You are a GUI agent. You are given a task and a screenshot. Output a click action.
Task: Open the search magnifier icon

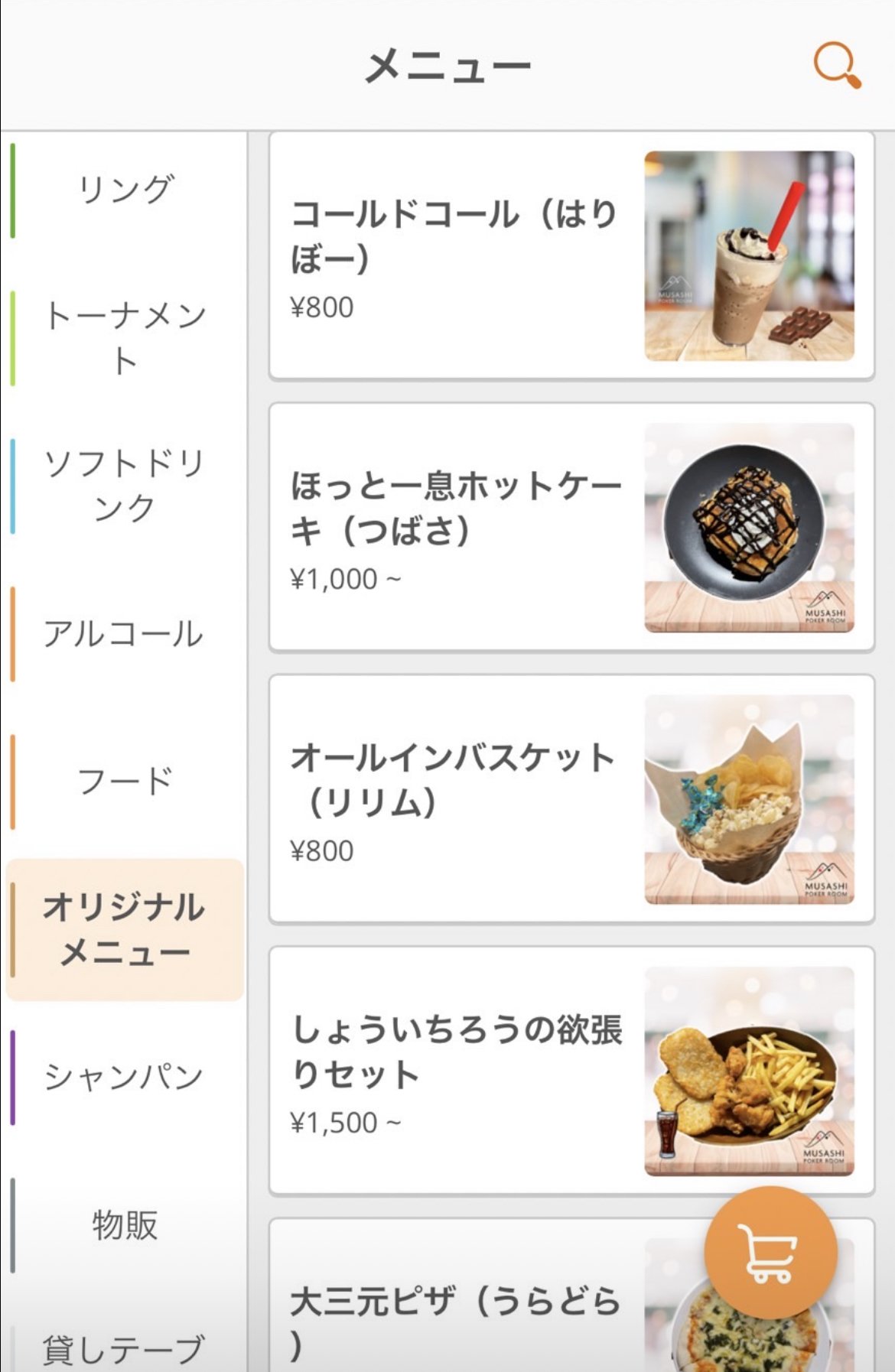tap(837, 64)
